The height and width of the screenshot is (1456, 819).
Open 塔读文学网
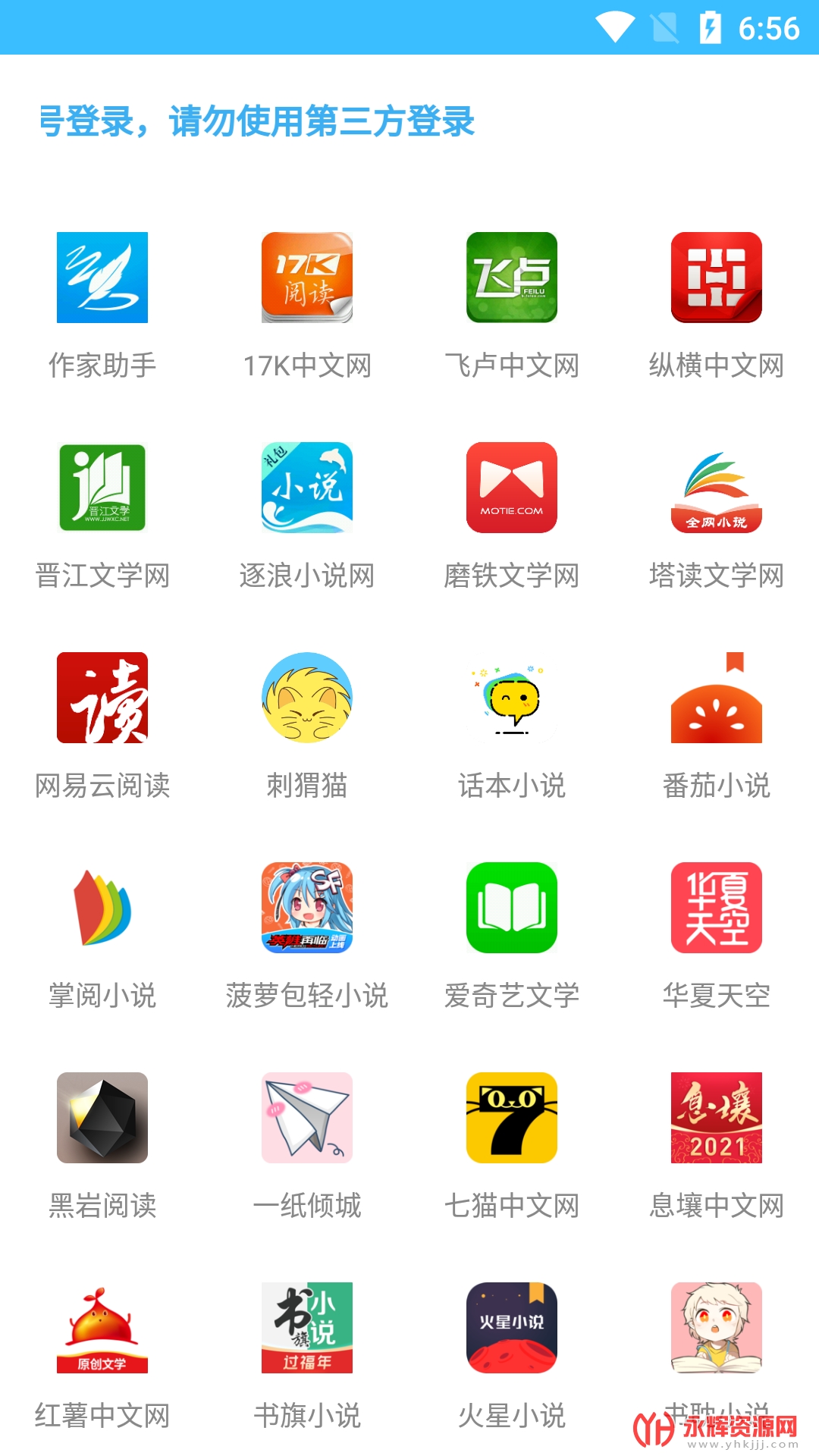click(717, 488)
